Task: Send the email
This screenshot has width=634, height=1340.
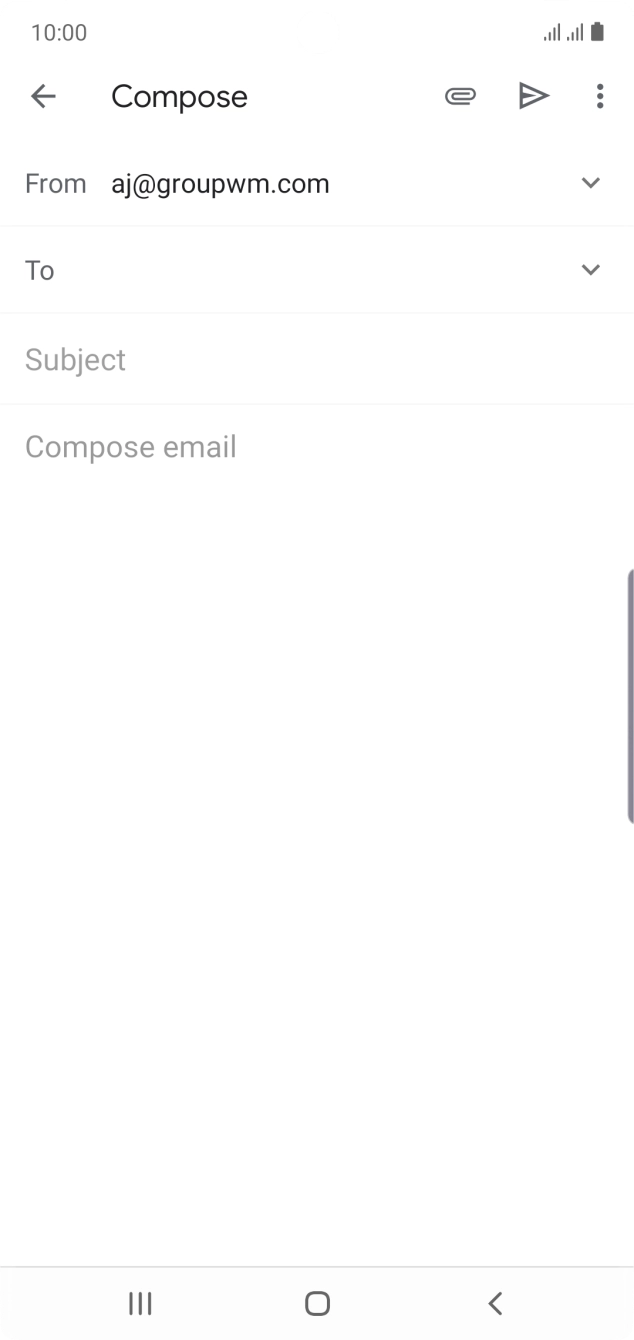Action: (x=534, y=96)
